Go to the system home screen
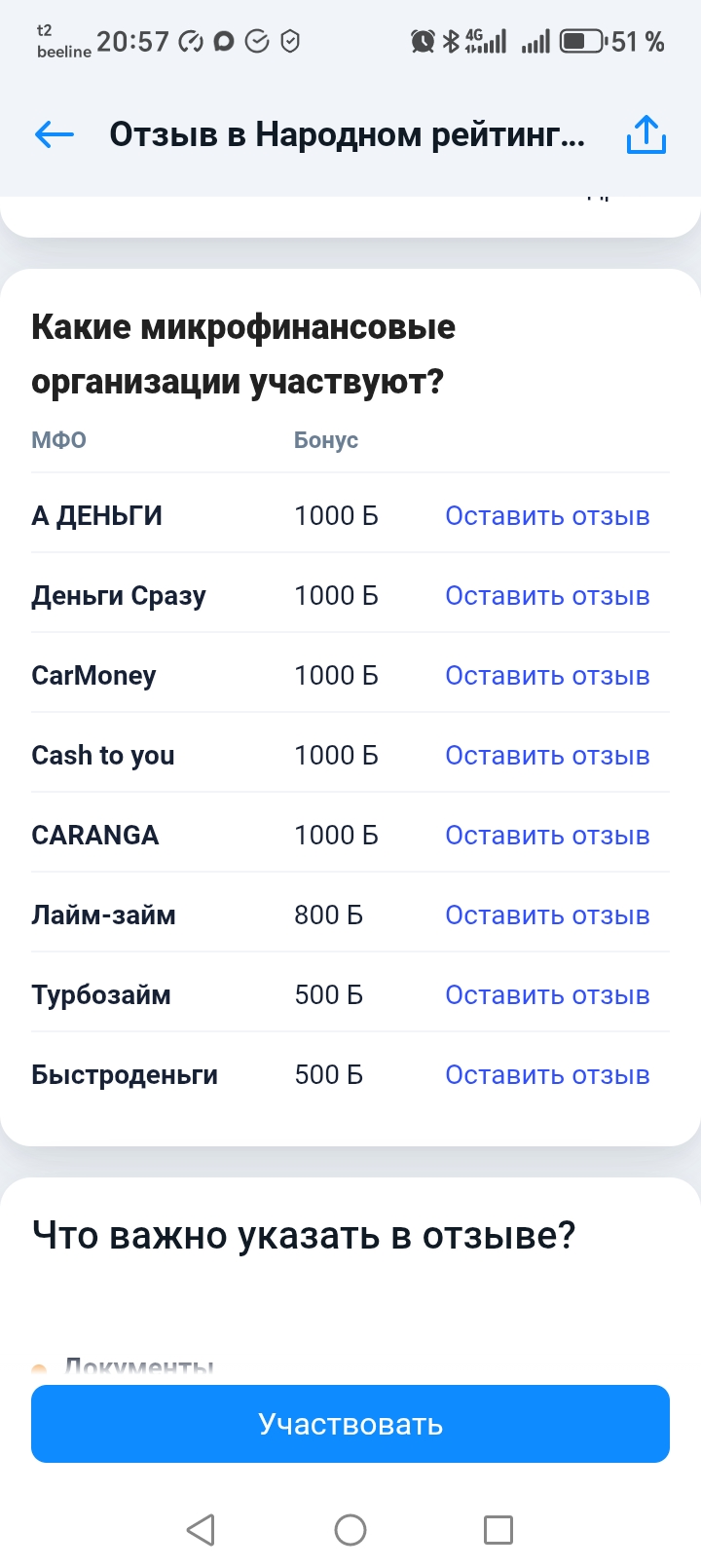Viewport: 701px width, 1568px height. pyautogui.click(x=350, y=1530)
